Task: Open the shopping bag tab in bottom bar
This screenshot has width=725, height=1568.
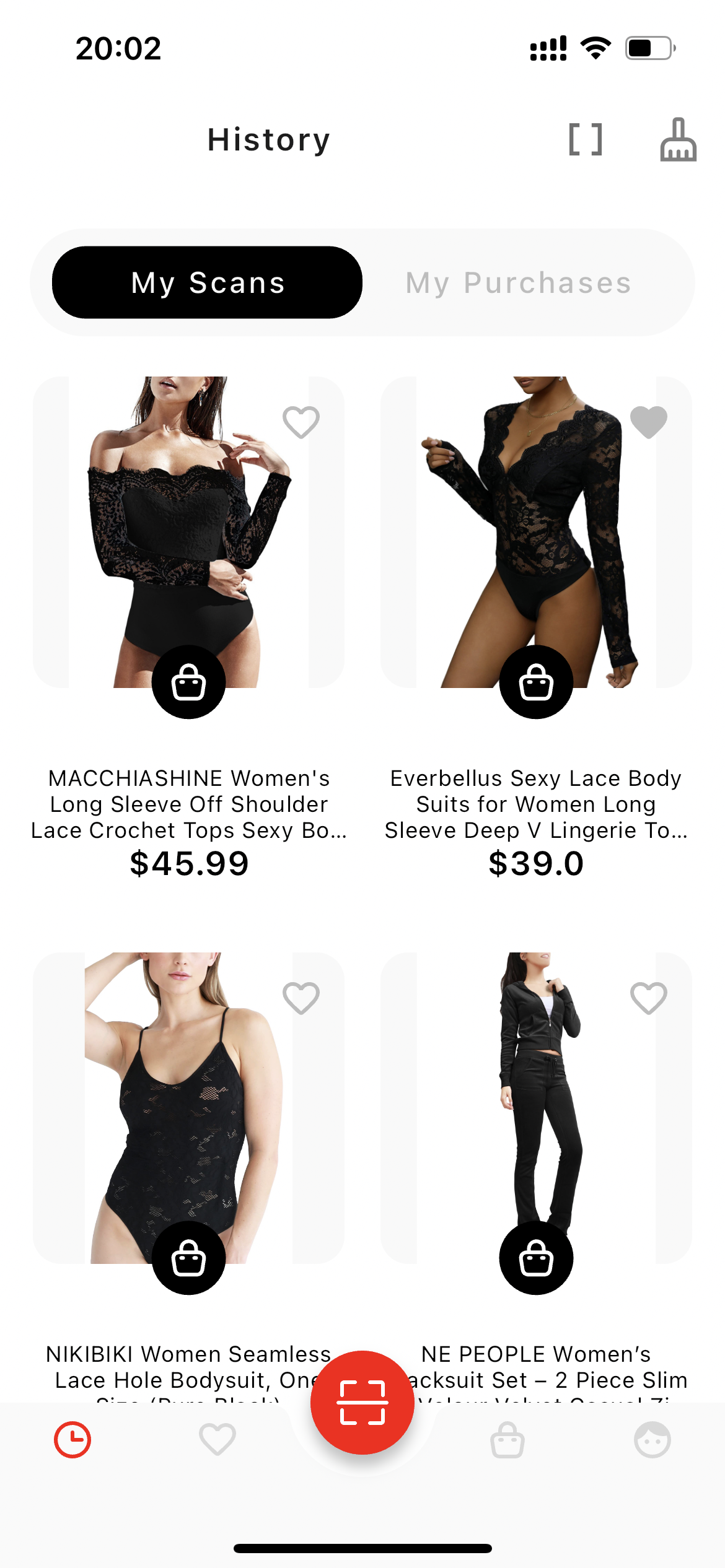Action: point(507,1439)
